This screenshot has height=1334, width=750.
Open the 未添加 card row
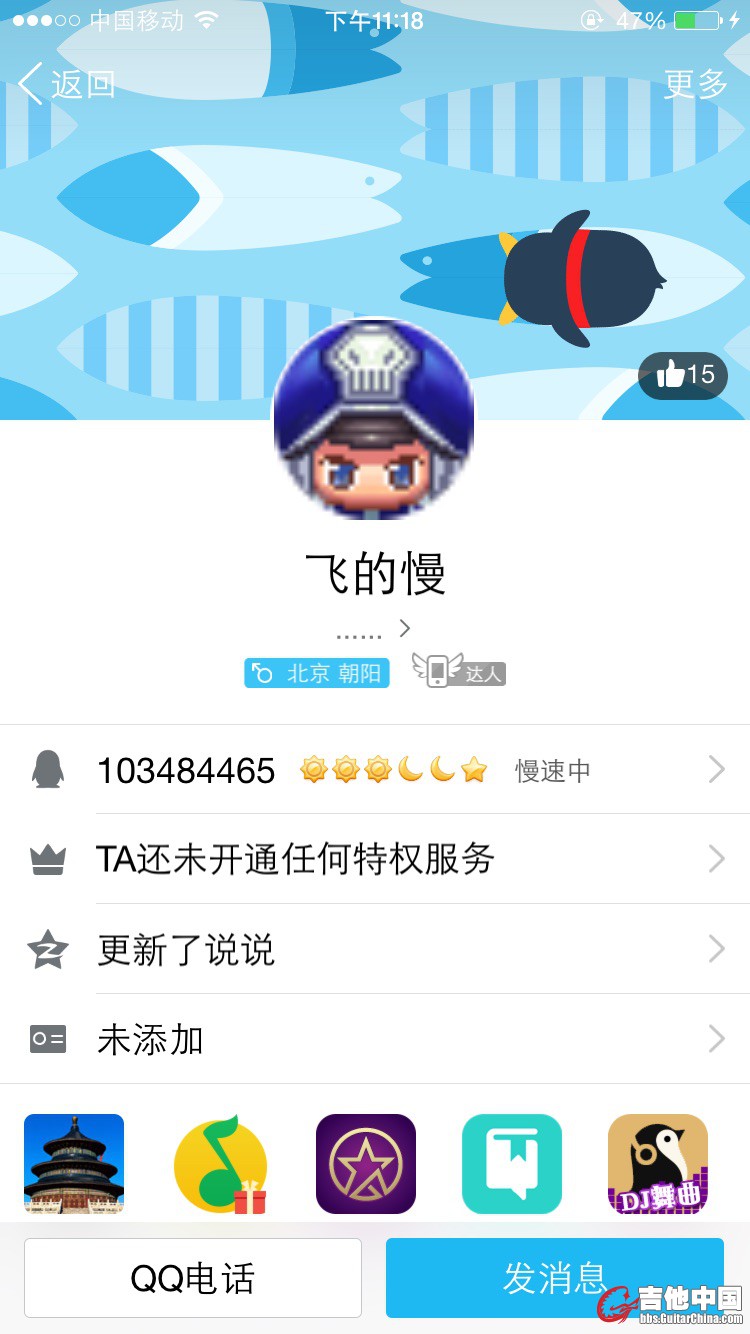pos(375,1039)
